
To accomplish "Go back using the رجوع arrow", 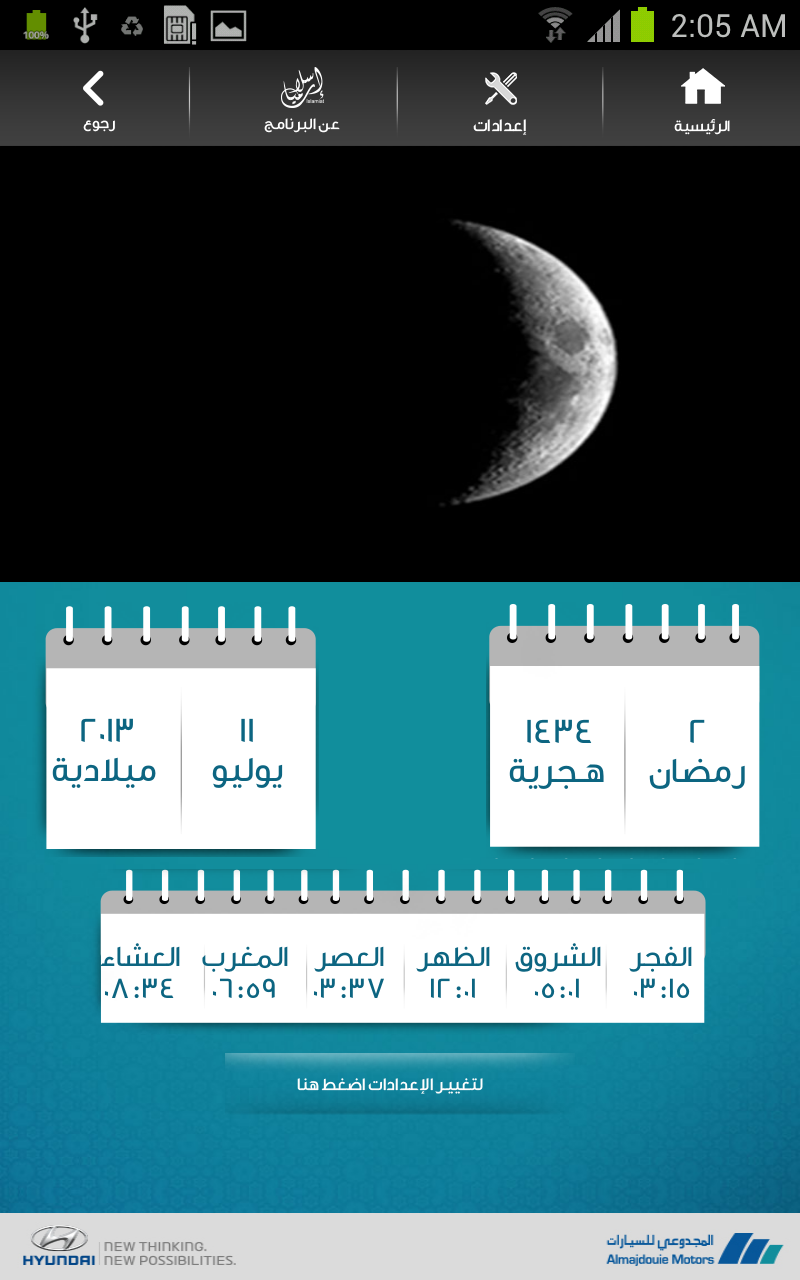I will (x=95, y=100).
